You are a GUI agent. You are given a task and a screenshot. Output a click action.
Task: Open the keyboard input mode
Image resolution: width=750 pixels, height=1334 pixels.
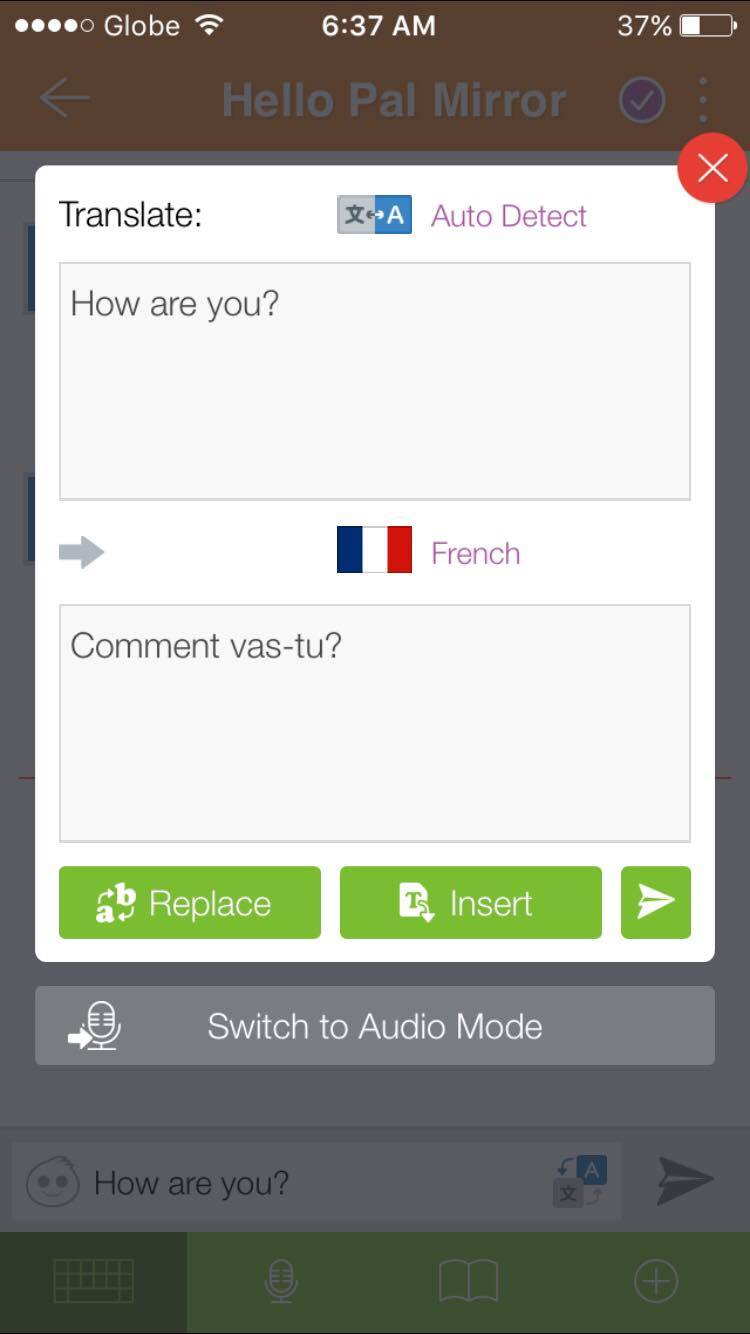tap(93, 1280)
